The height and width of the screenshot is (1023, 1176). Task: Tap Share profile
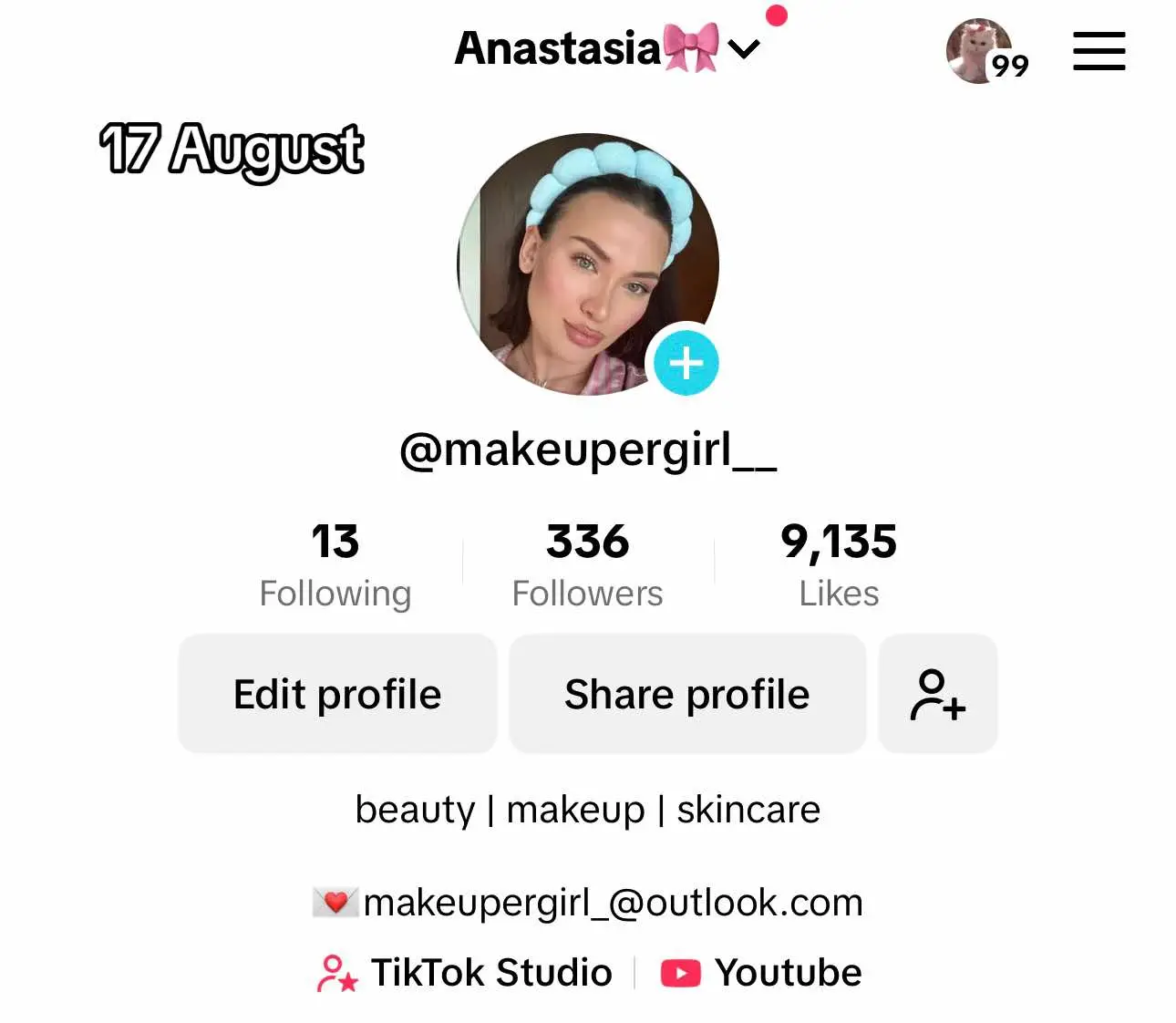(686, 694)
